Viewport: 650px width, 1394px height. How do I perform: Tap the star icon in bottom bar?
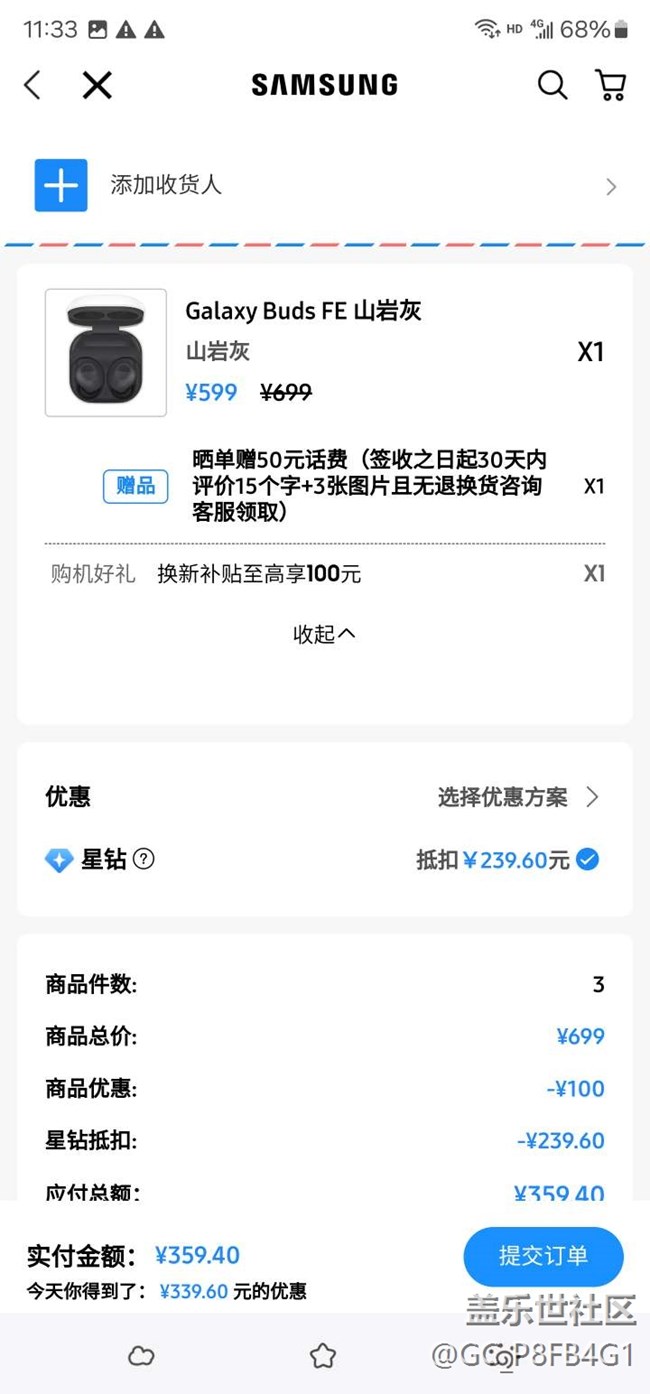tap(323, 1356)
